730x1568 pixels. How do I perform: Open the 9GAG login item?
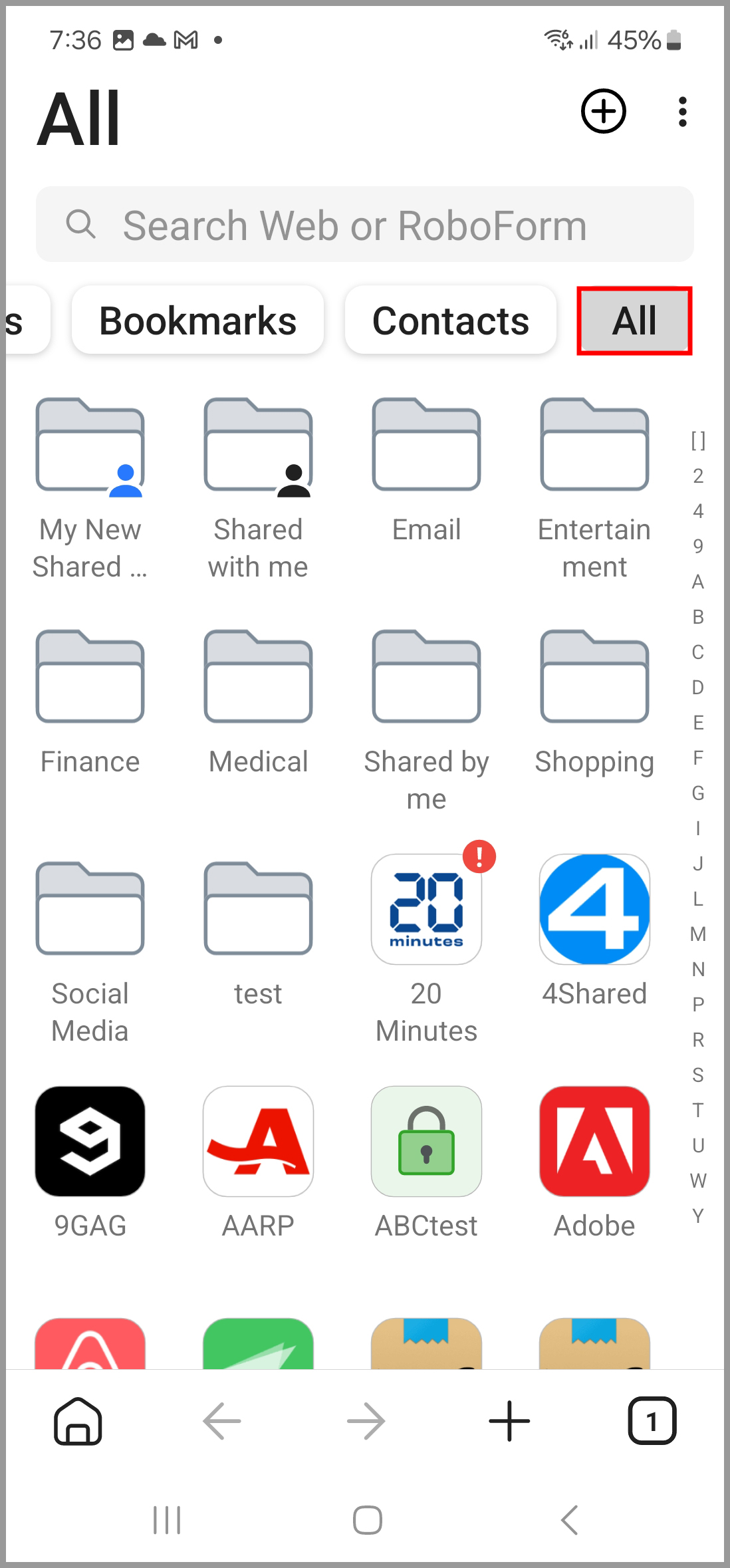point(90,1162)
